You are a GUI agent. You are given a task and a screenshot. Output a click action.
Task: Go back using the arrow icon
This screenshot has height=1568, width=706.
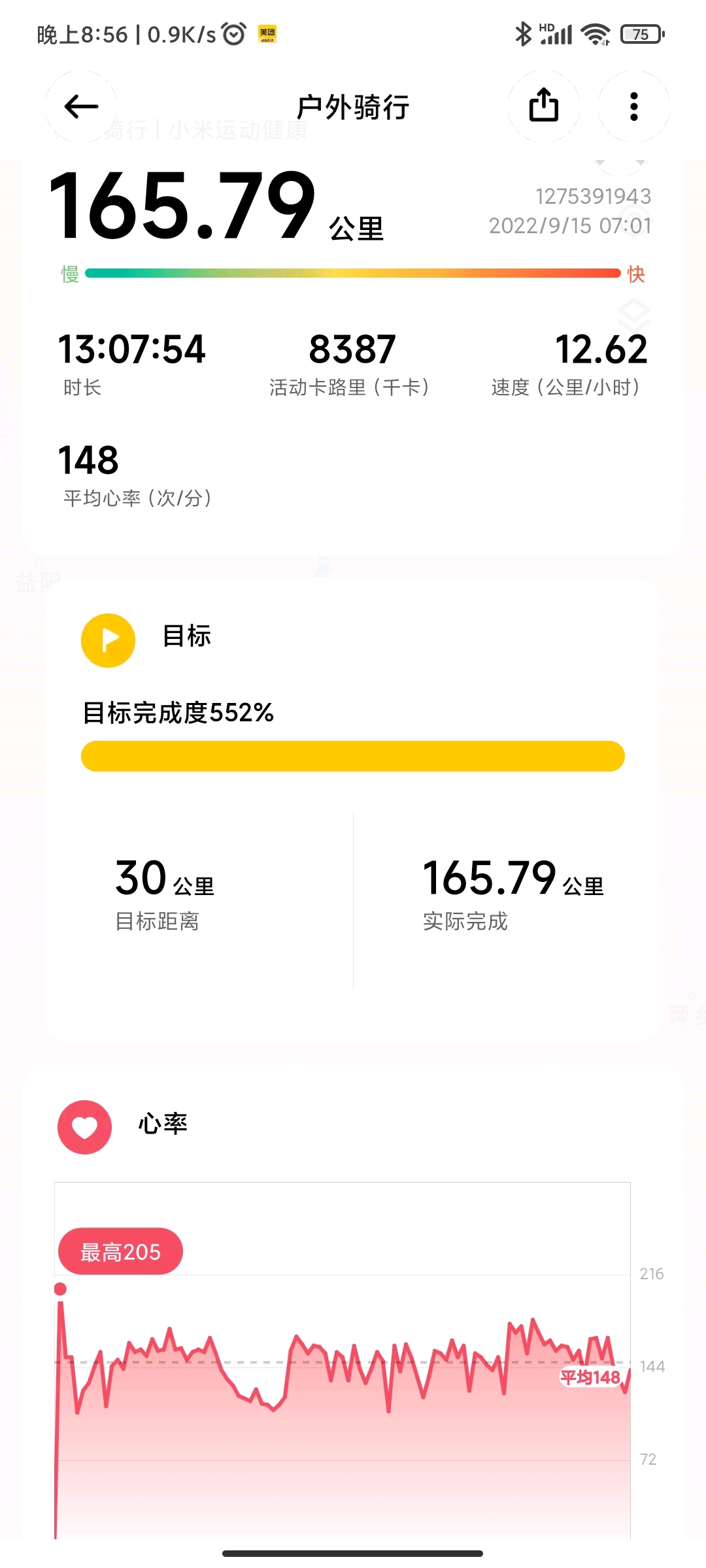click(x=81, y=106)
